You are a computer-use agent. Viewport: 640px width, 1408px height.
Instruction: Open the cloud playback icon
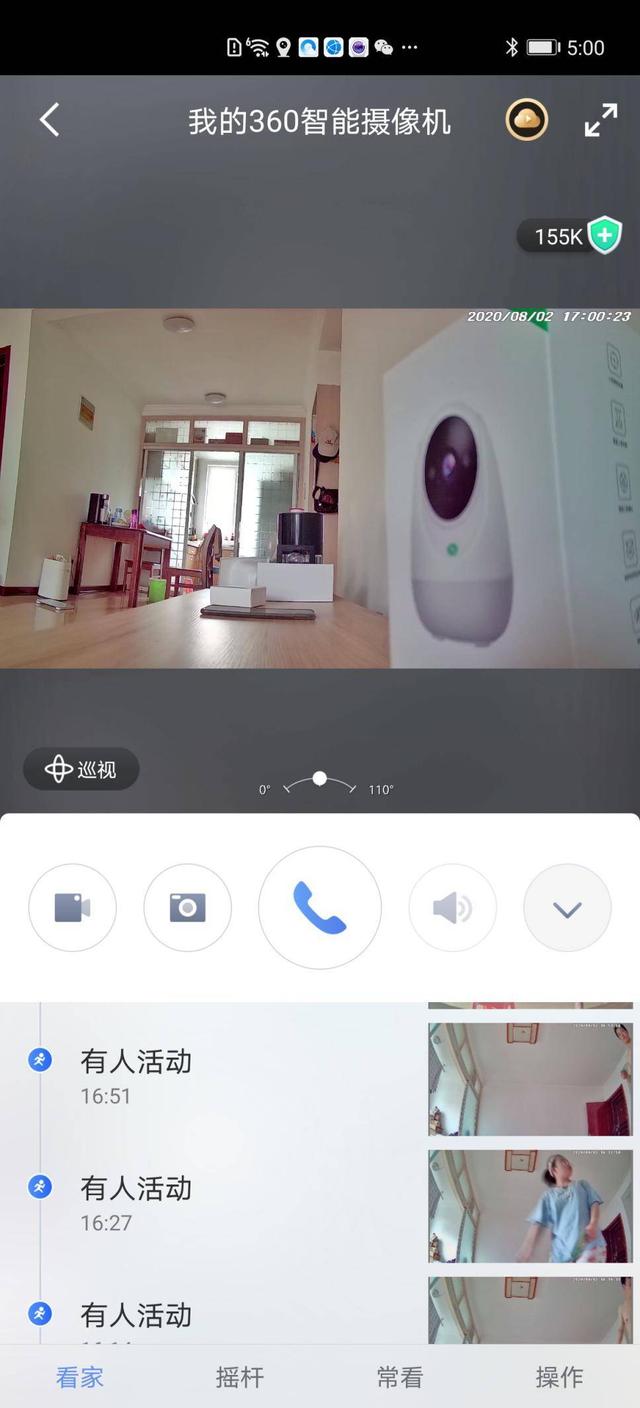point(526,121)
